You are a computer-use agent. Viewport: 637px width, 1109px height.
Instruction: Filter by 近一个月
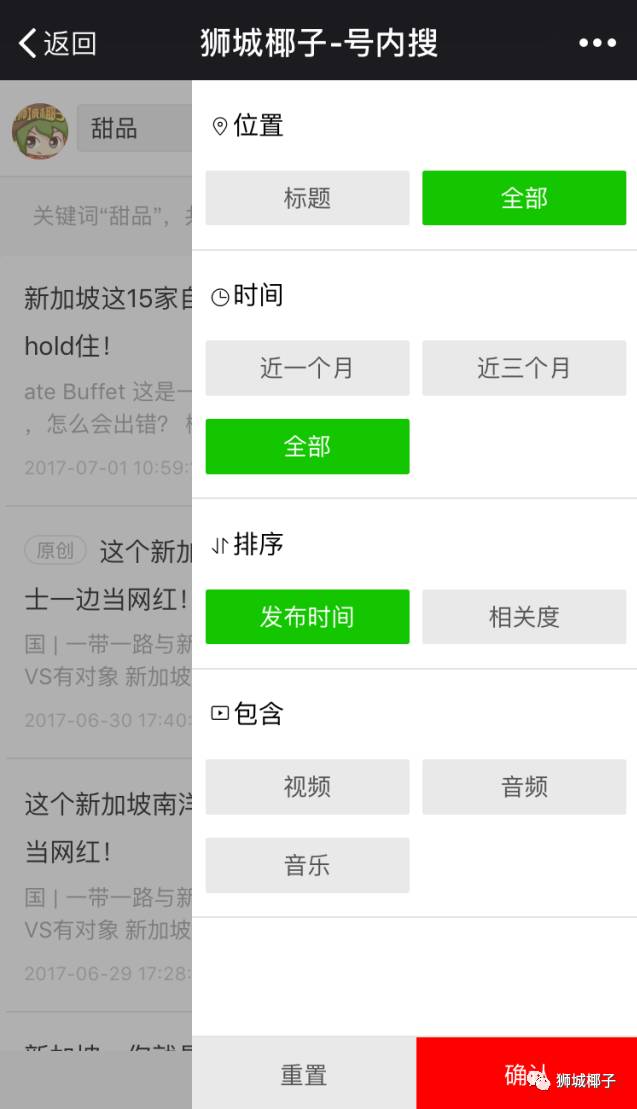point(307,368)
